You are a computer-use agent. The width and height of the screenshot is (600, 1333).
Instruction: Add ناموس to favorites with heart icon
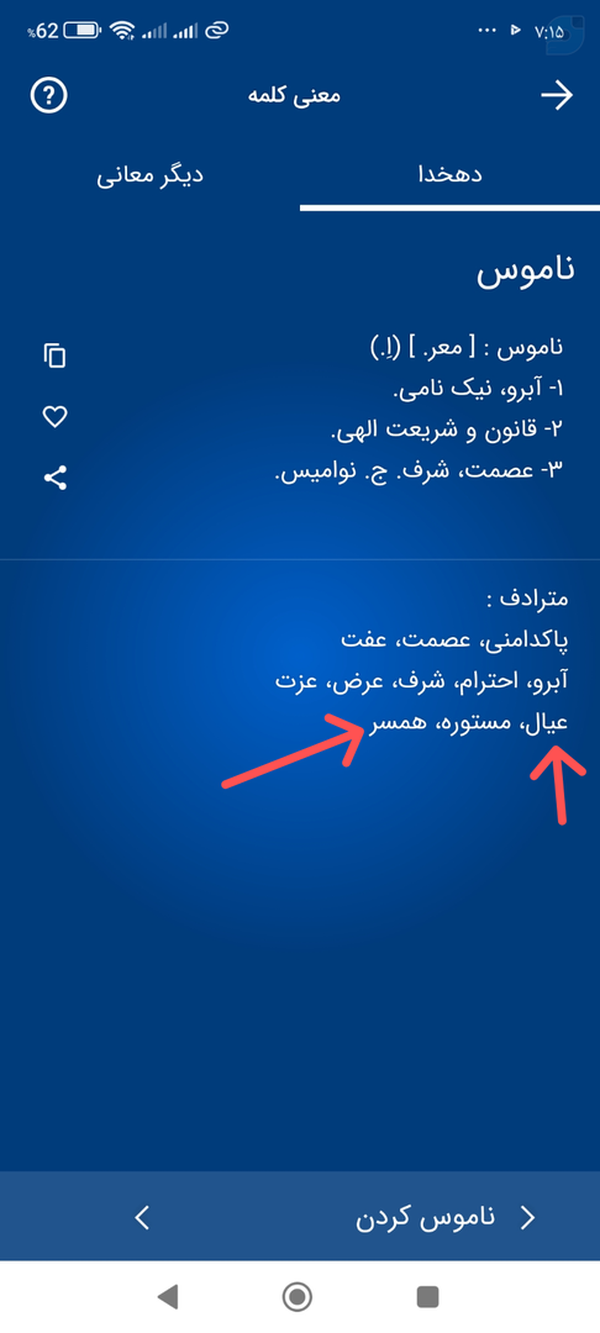point(55,417)
